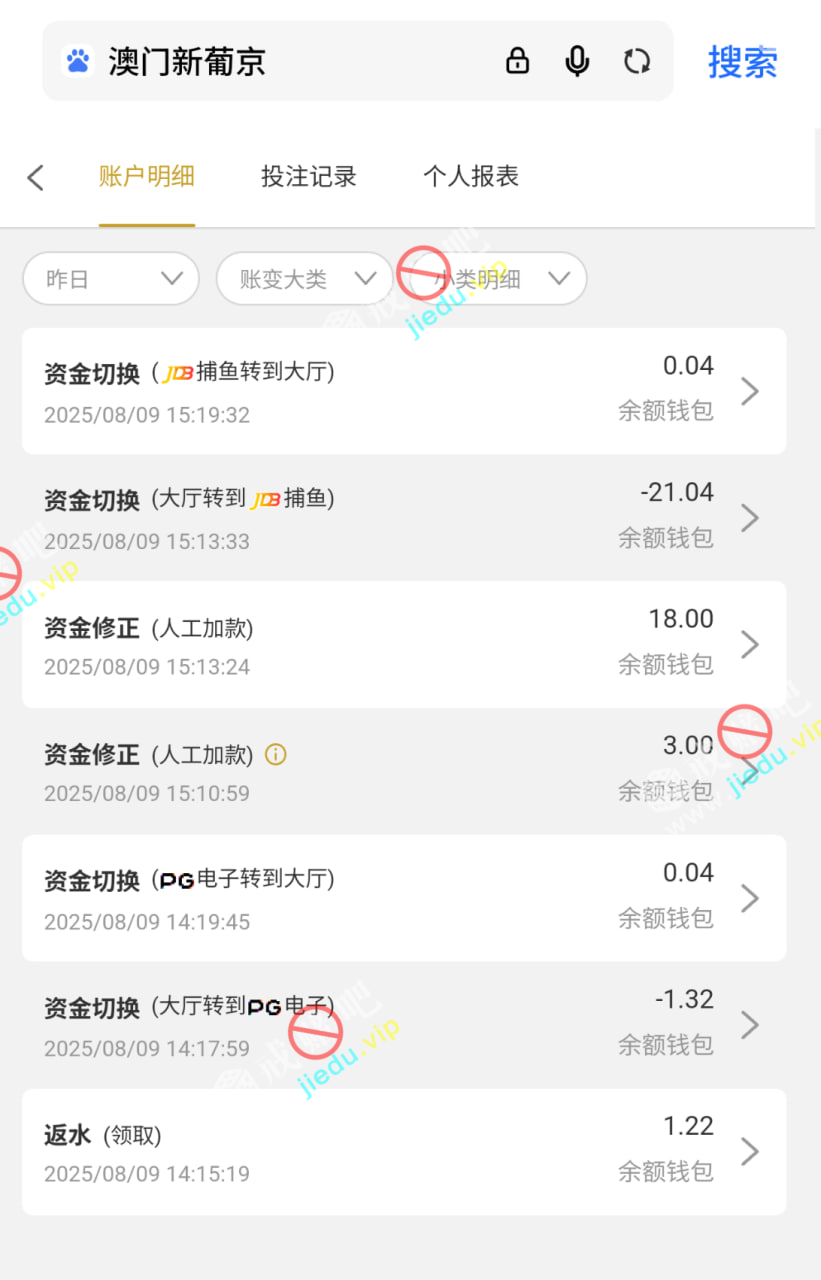Open the 15:19:32 JDB捕鱼转到大厅 record
The image size is (821, 1280).
tap(404, 391)
